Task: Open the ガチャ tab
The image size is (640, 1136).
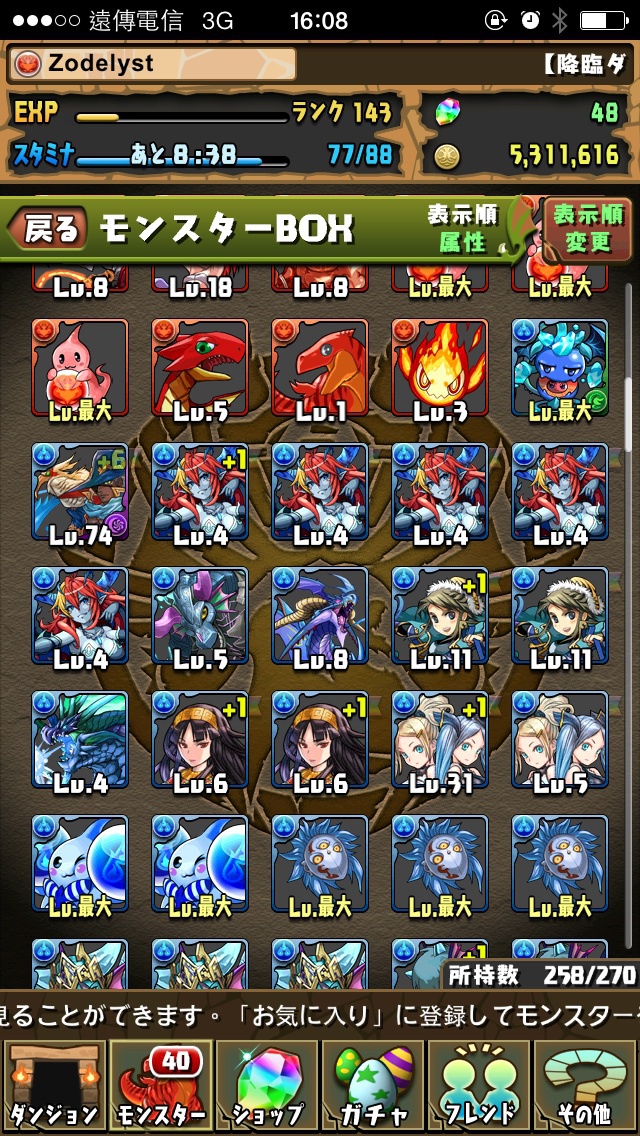Action: (373, 1087)
